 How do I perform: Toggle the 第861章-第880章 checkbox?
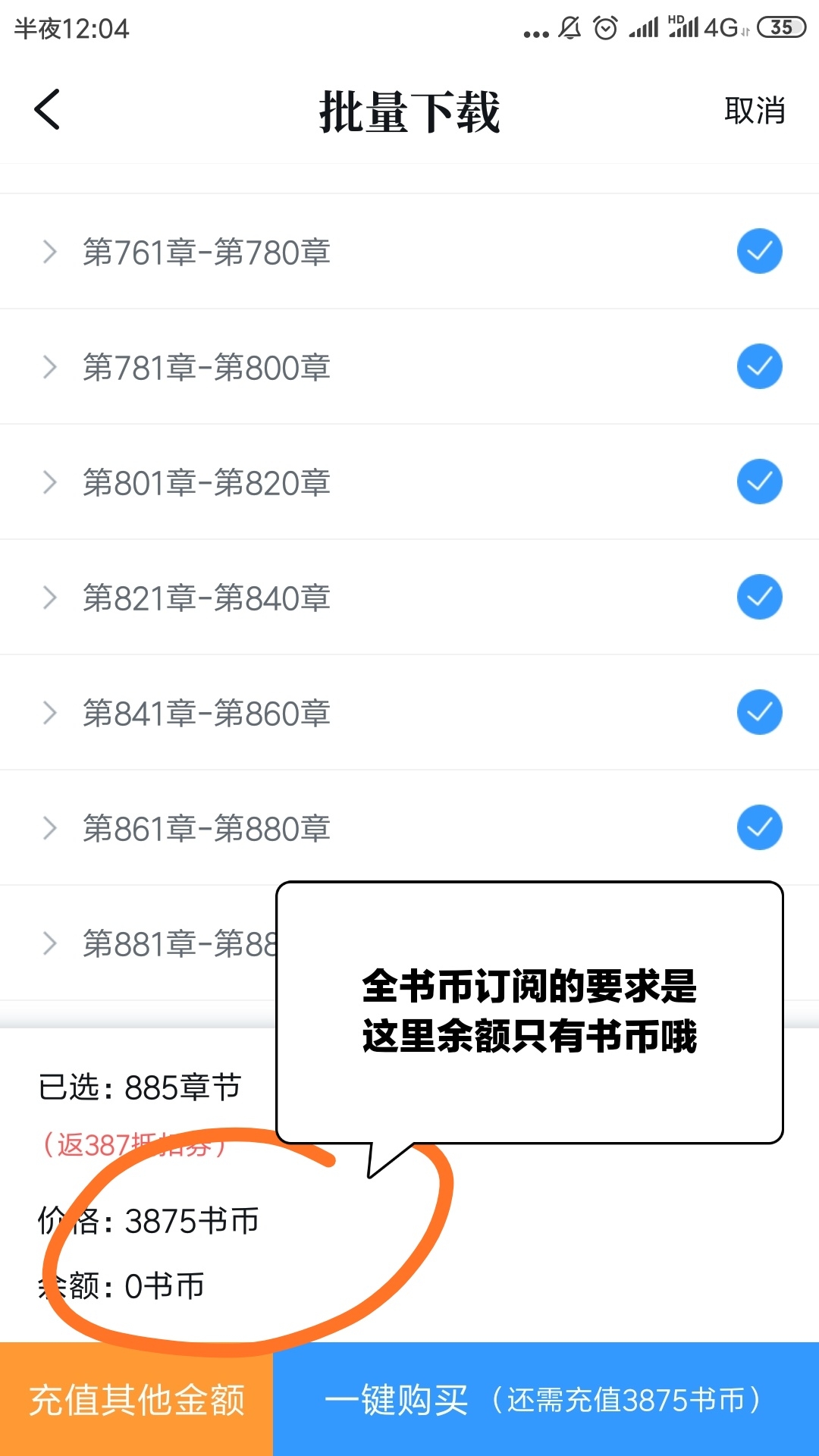(x=759, y=827)
